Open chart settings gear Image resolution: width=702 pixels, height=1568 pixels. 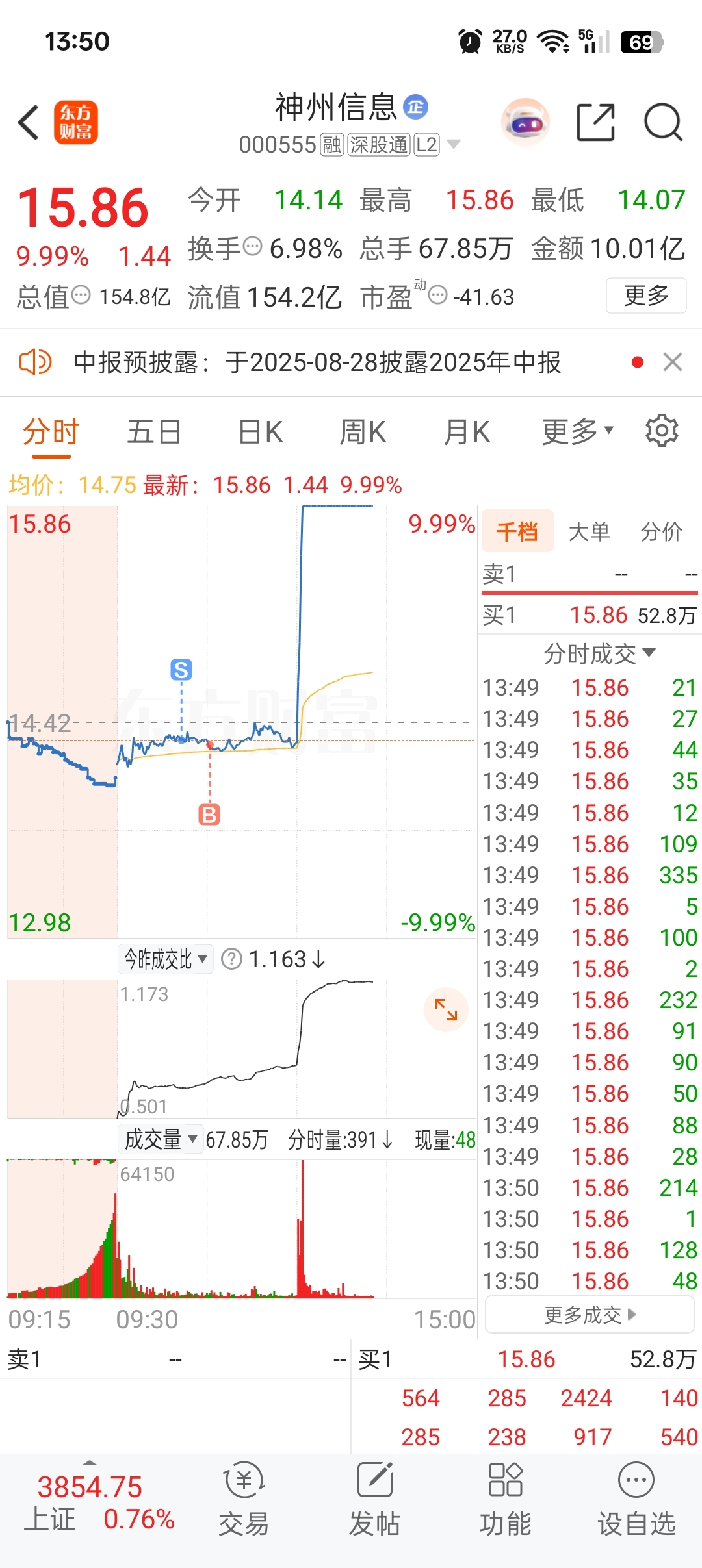pyautogui.click(x=662, y=431)
